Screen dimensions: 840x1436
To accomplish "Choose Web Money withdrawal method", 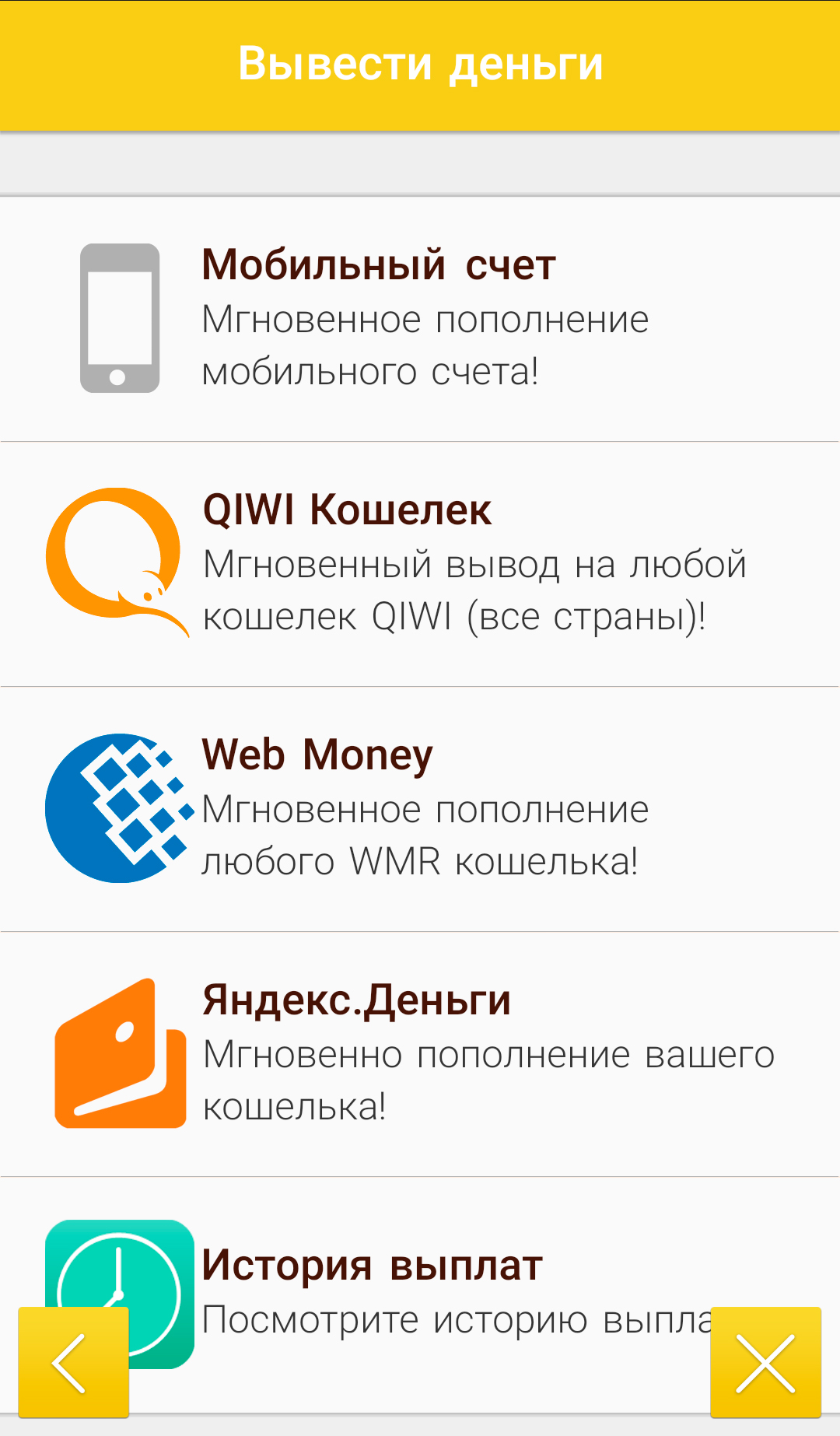I will click(420, 809).
